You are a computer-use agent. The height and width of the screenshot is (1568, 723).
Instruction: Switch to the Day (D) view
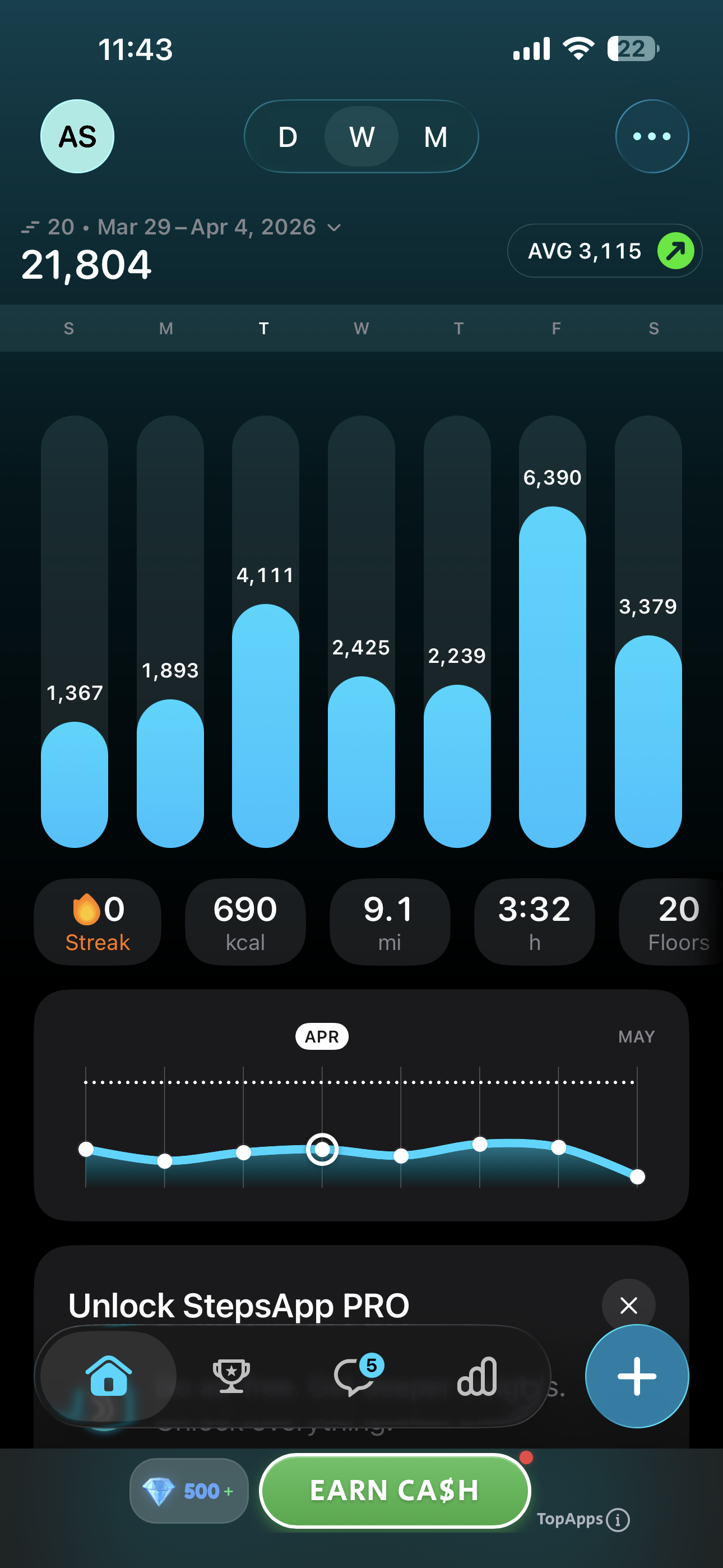pos(288,136)
